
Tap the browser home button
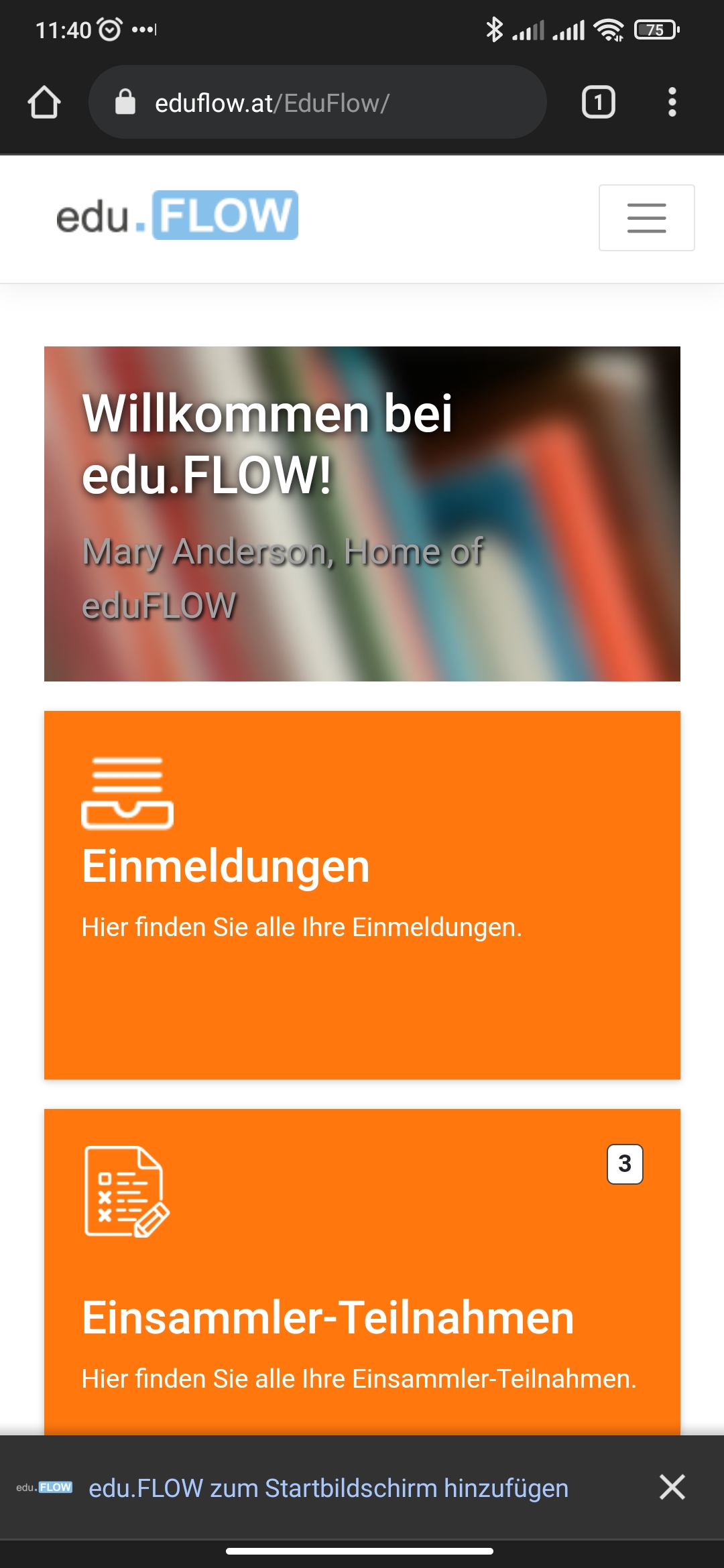coord(44,103)
